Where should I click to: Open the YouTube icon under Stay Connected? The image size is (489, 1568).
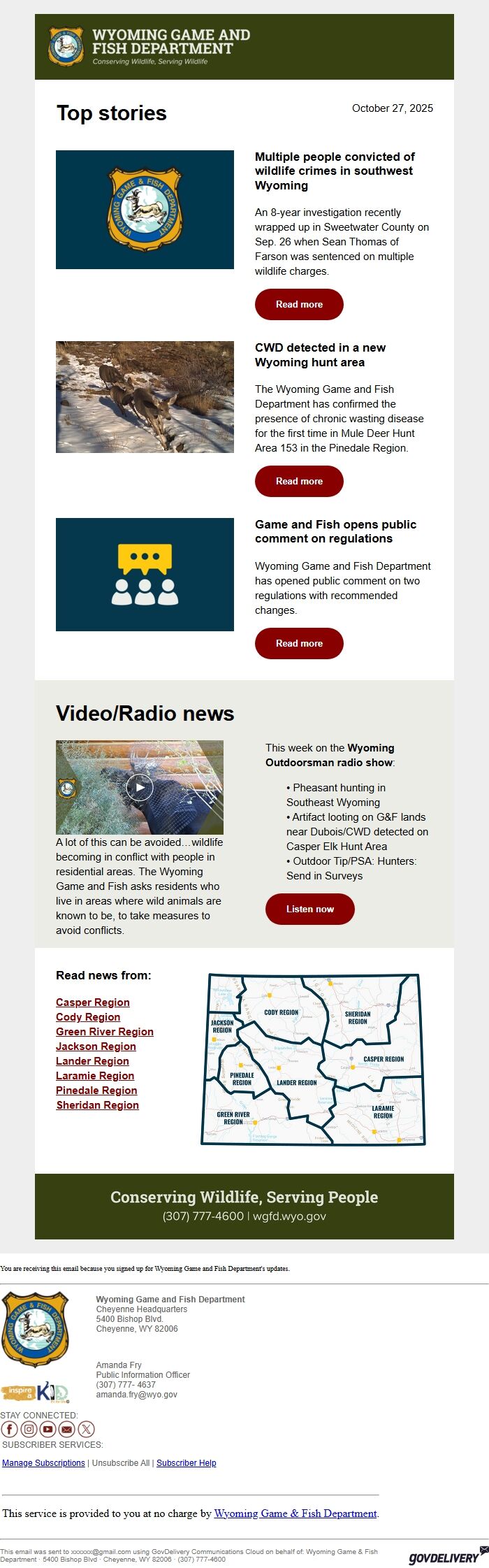[48, 1430]
